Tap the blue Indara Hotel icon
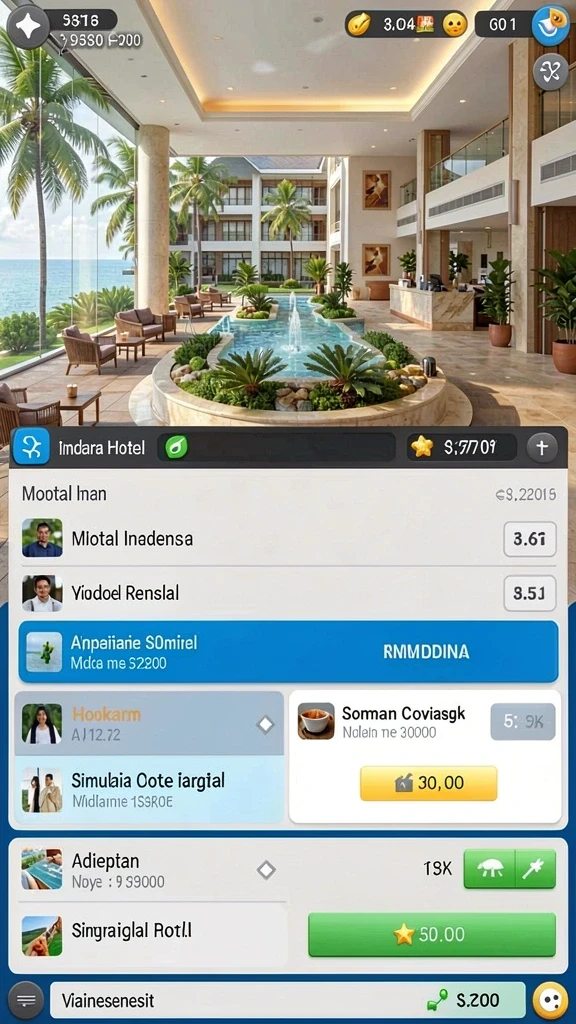 pyautogui.click(x=31, y=447)
